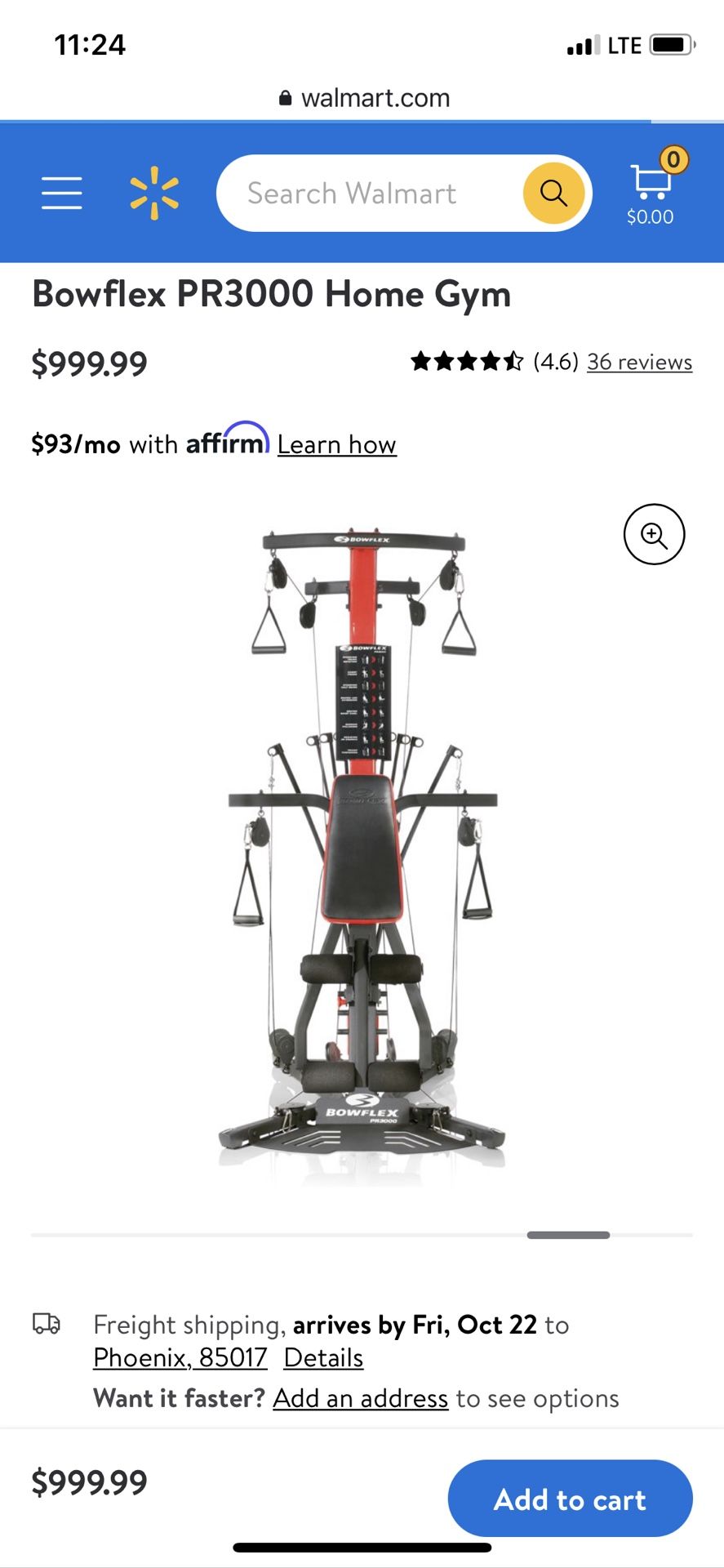The image size is (724, 1568).
Task: Tap the Search Walmart field
Action: (x=369, y=194)
